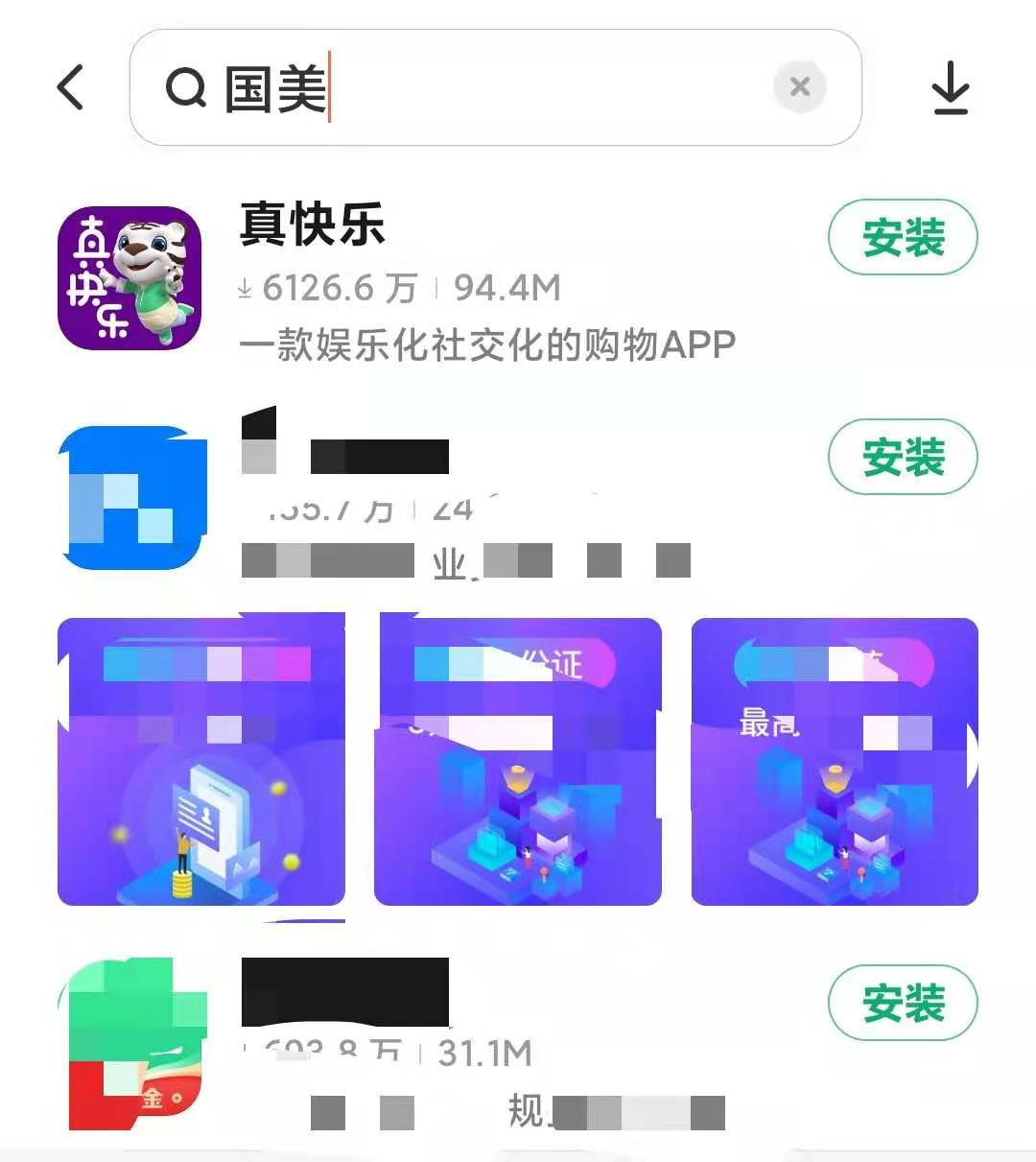Install the 真快乐 app
This screenshot has width=1036, height=1162.
click(x=902, y=237)
